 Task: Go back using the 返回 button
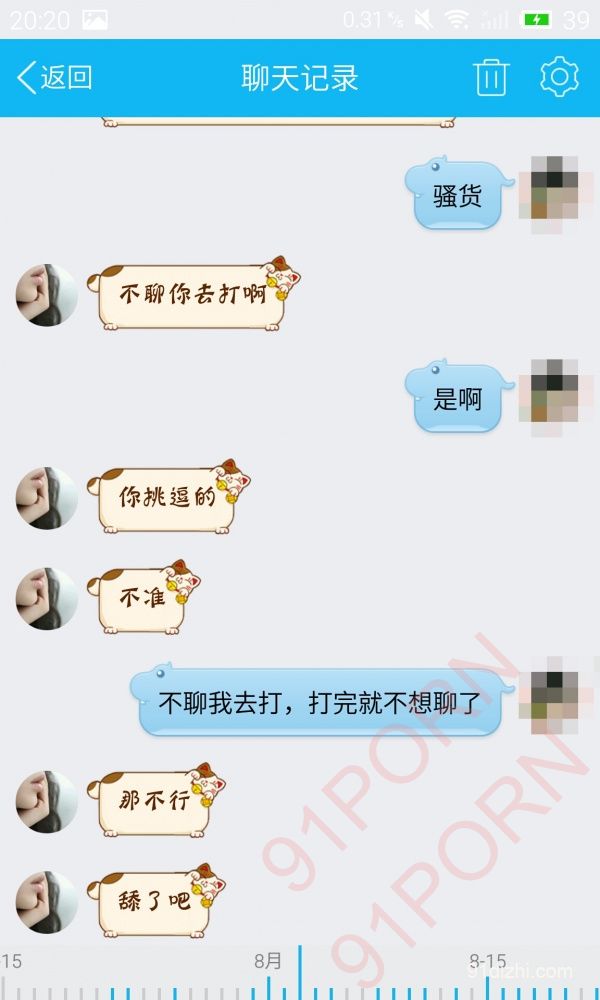[55, 78]
